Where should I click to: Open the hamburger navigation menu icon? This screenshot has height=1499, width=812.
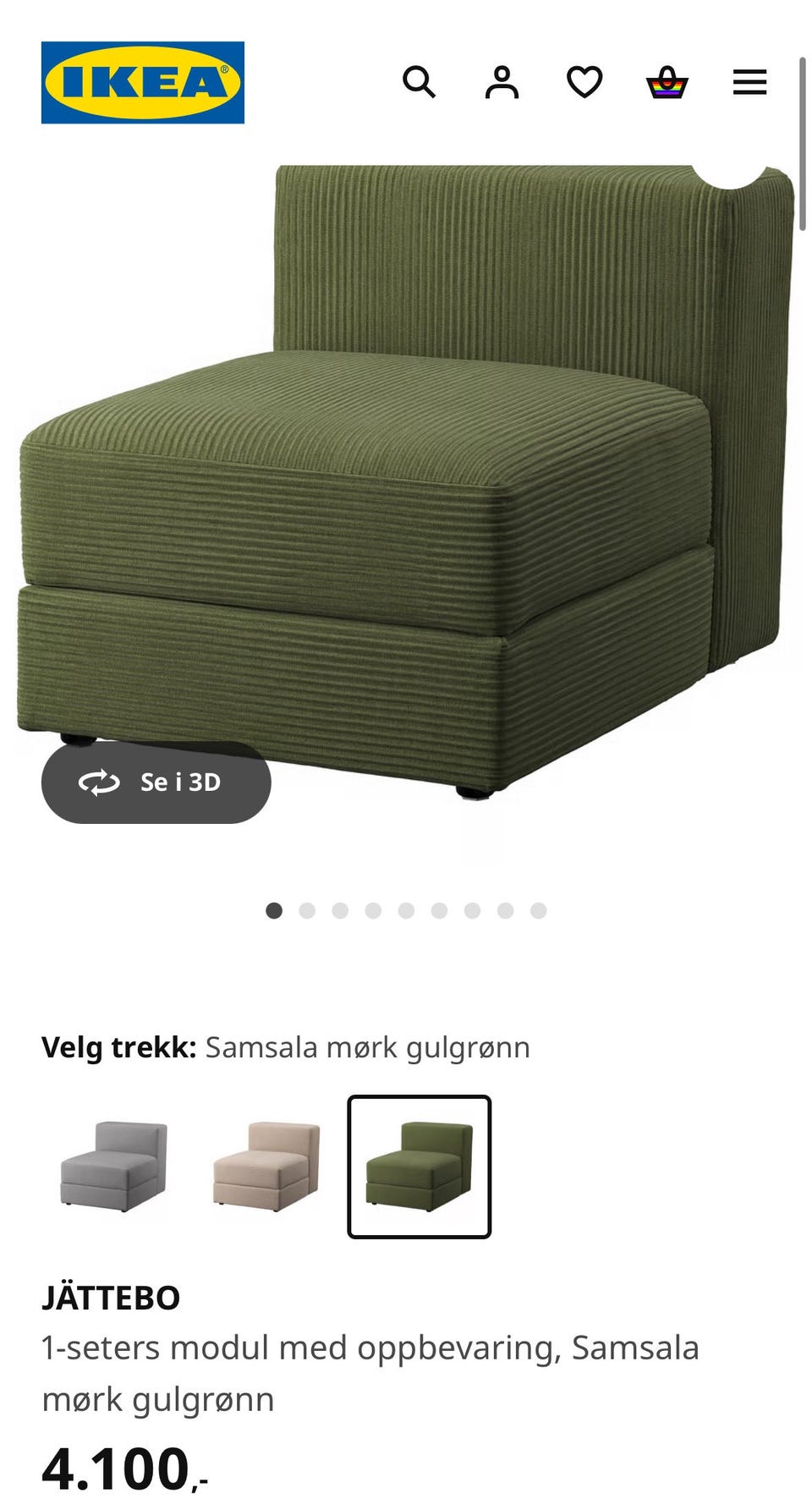pyautogui.click(x=749, y=81)
